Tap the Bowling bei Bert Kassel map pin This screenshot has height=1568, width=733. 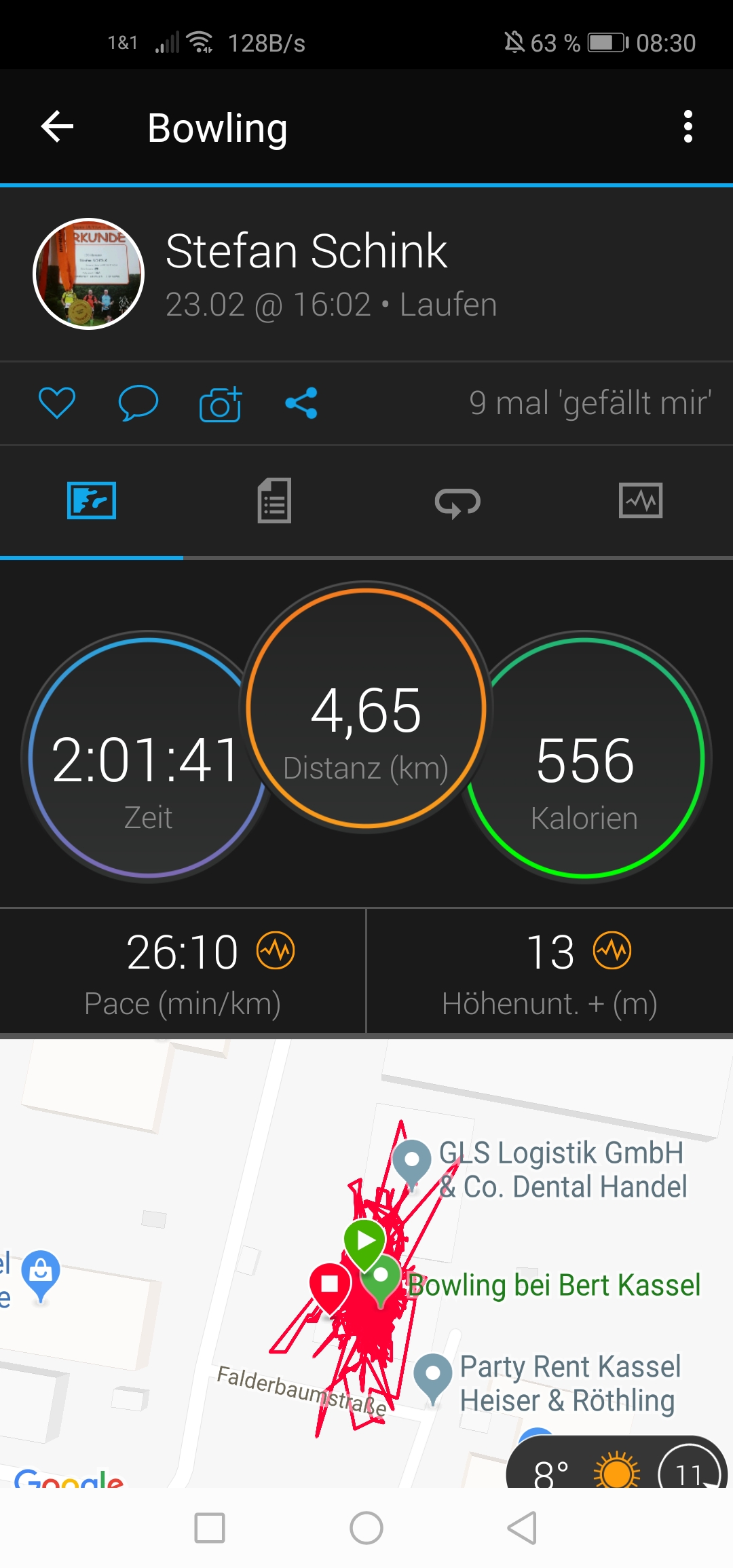tap(381, 1277)
